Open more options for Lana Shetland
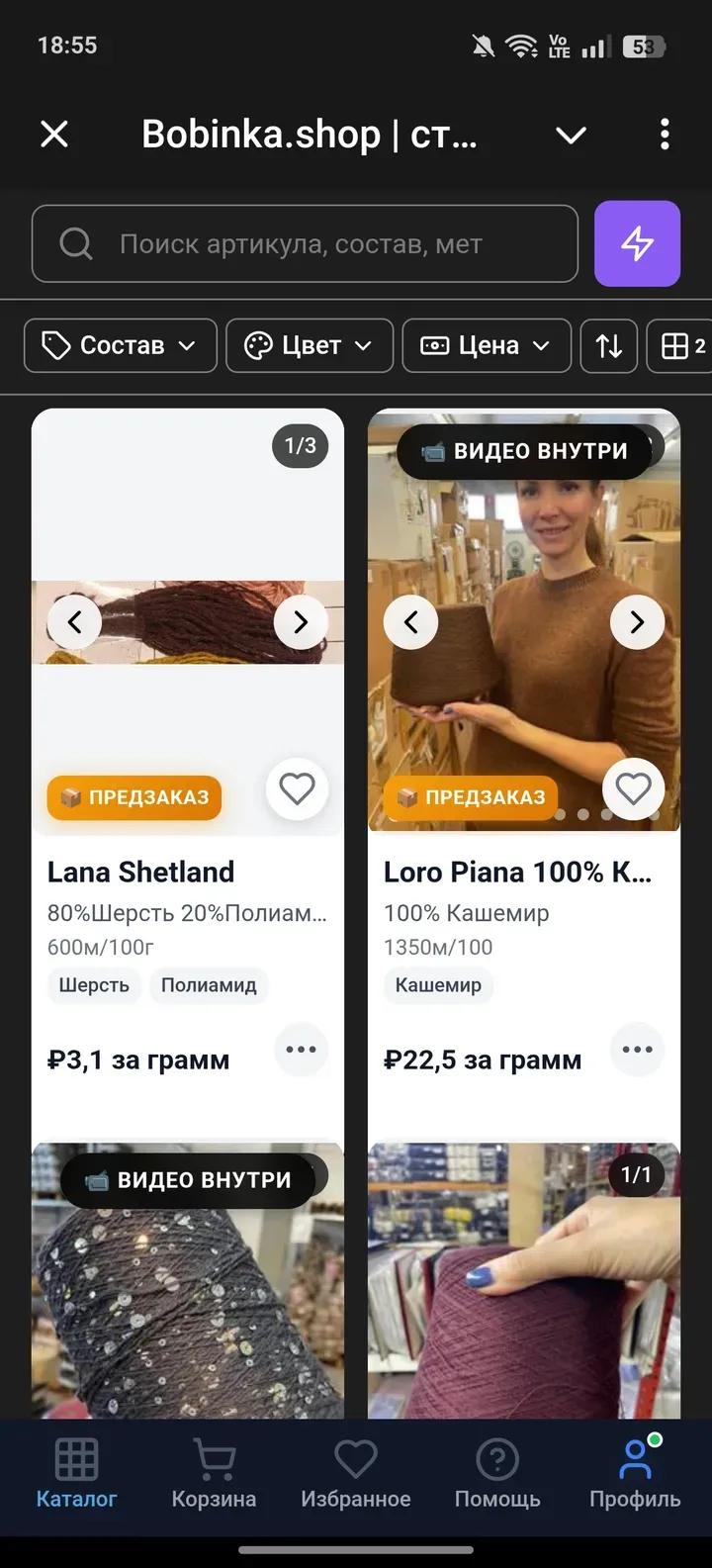The width and height of the screenshot is (712, 1568). (x=301, y=1050)
